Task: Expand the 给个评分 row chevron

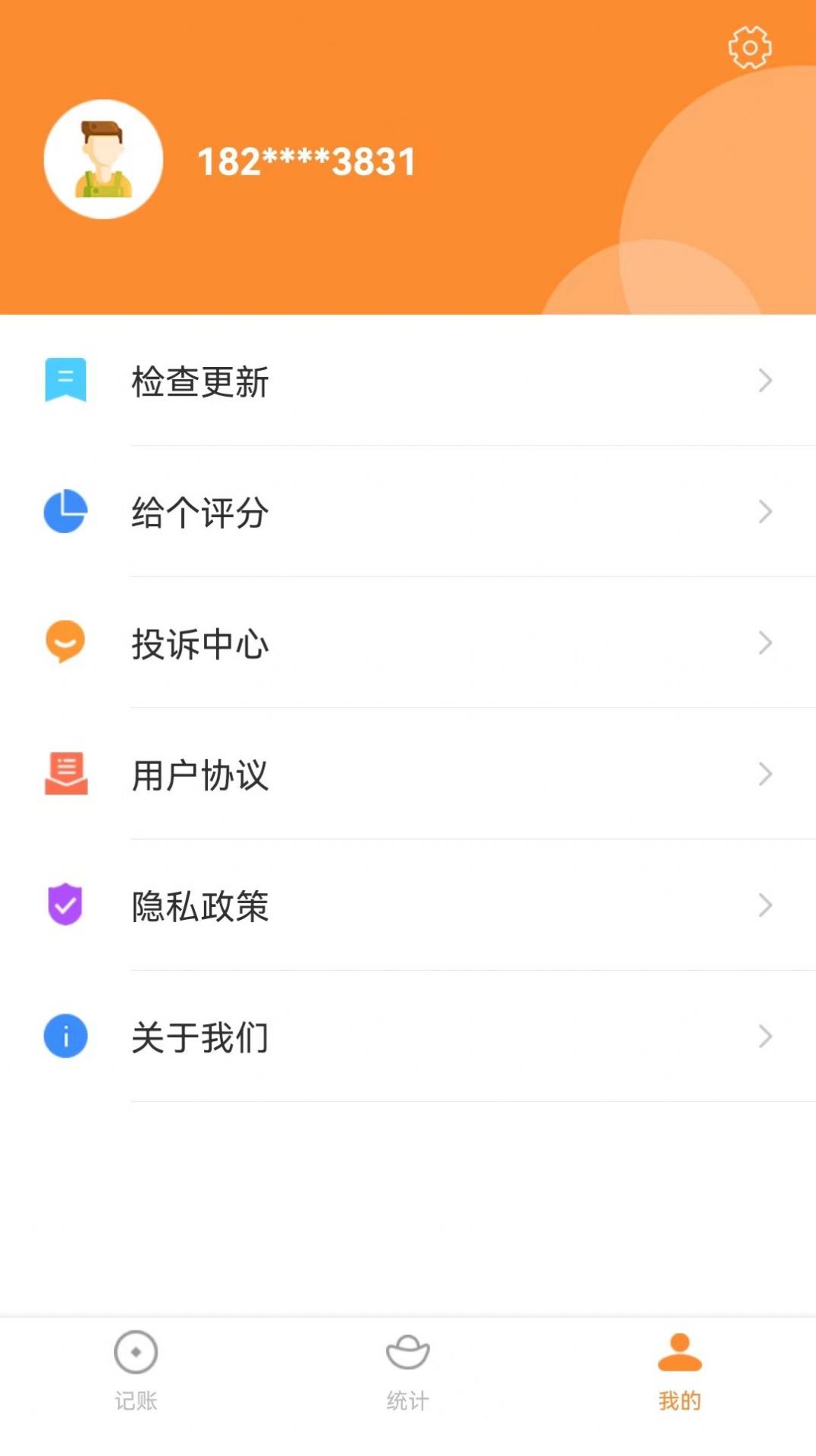Action: 766,512
